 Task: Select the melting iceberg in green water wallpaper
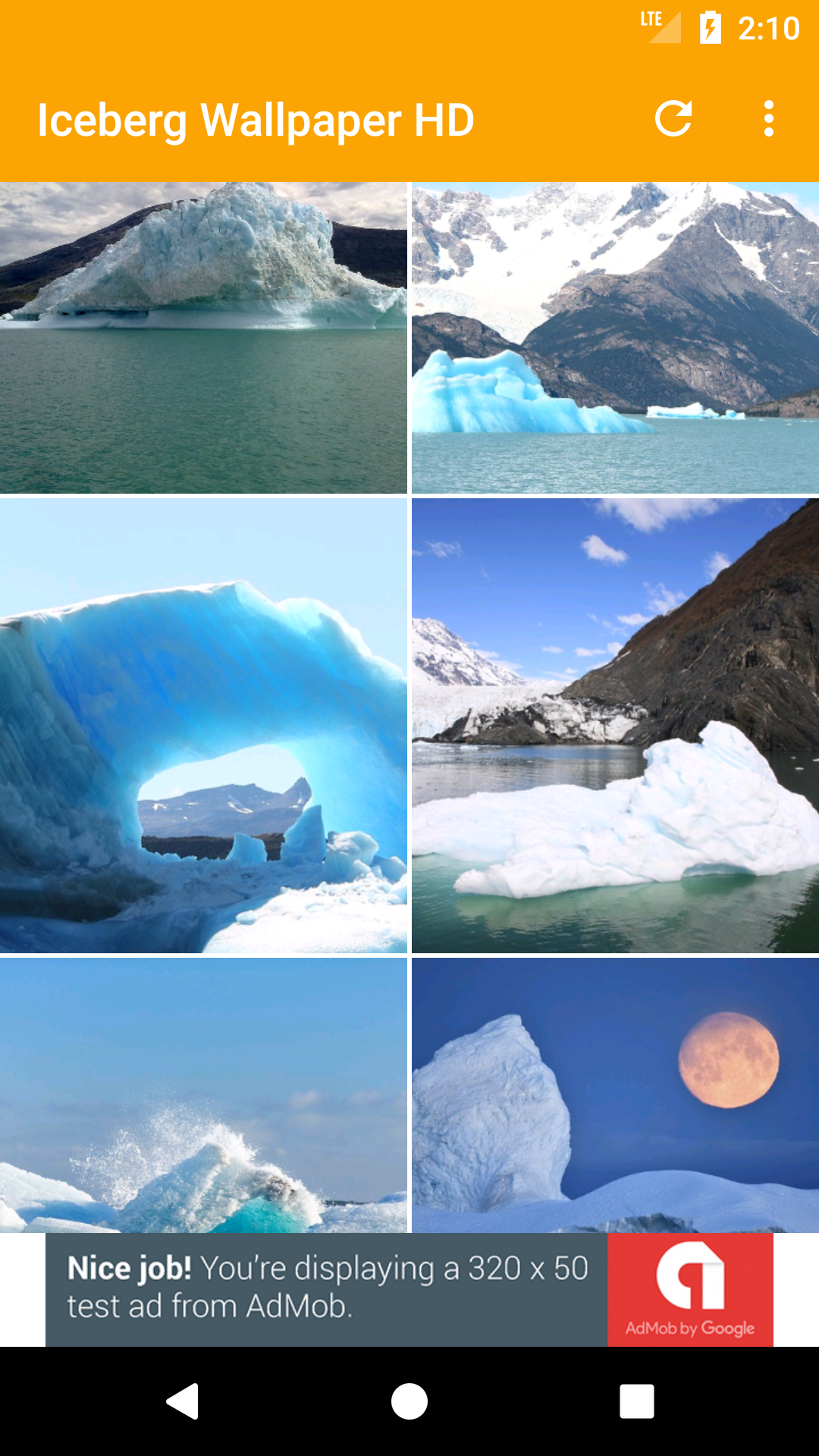[x=203, y=337]
